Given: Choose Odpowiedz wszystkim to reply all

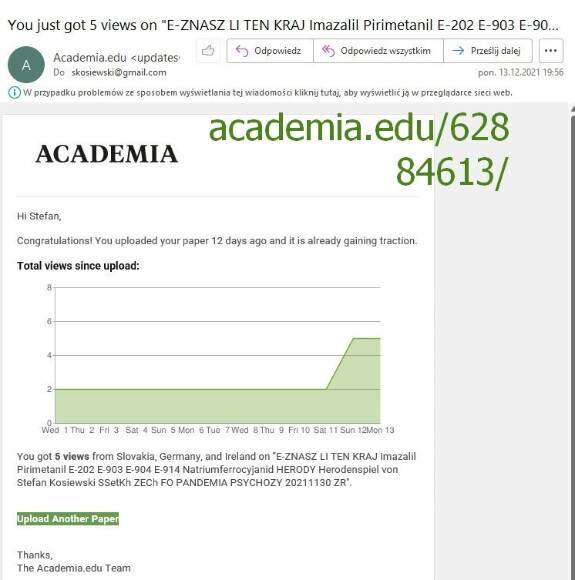Looking at the screenshot, I should point(378,51).
